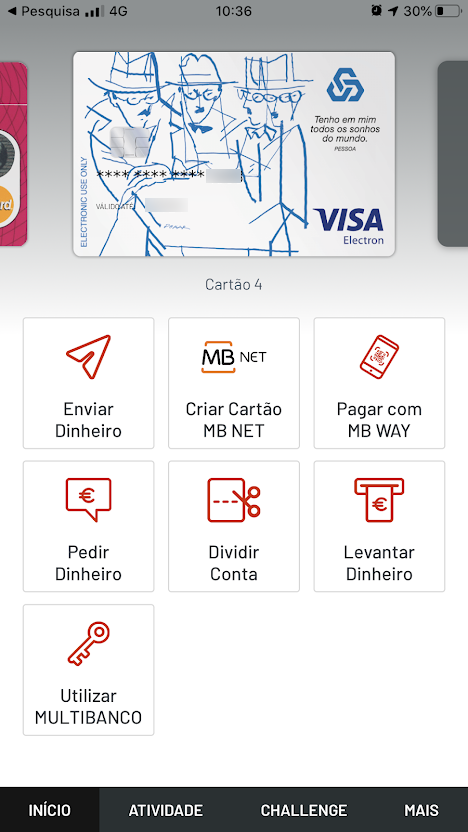468x832 pixels.
Task: Select the pink Mastercard card
Action: point(13,154)
